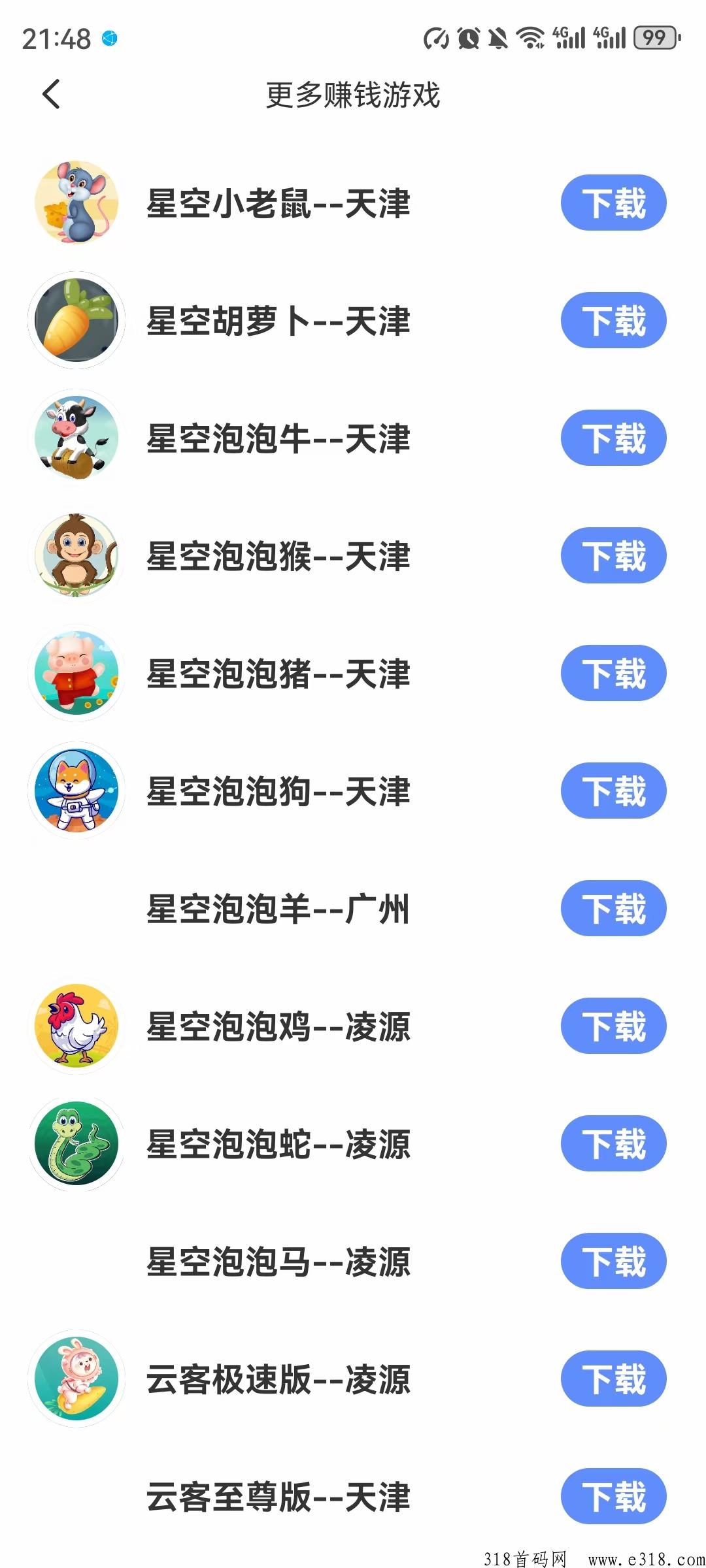Tap 下载 for 星空胡萝卜--天津
Viewport: 706px width, 1568px height.
tap(613, 320)
